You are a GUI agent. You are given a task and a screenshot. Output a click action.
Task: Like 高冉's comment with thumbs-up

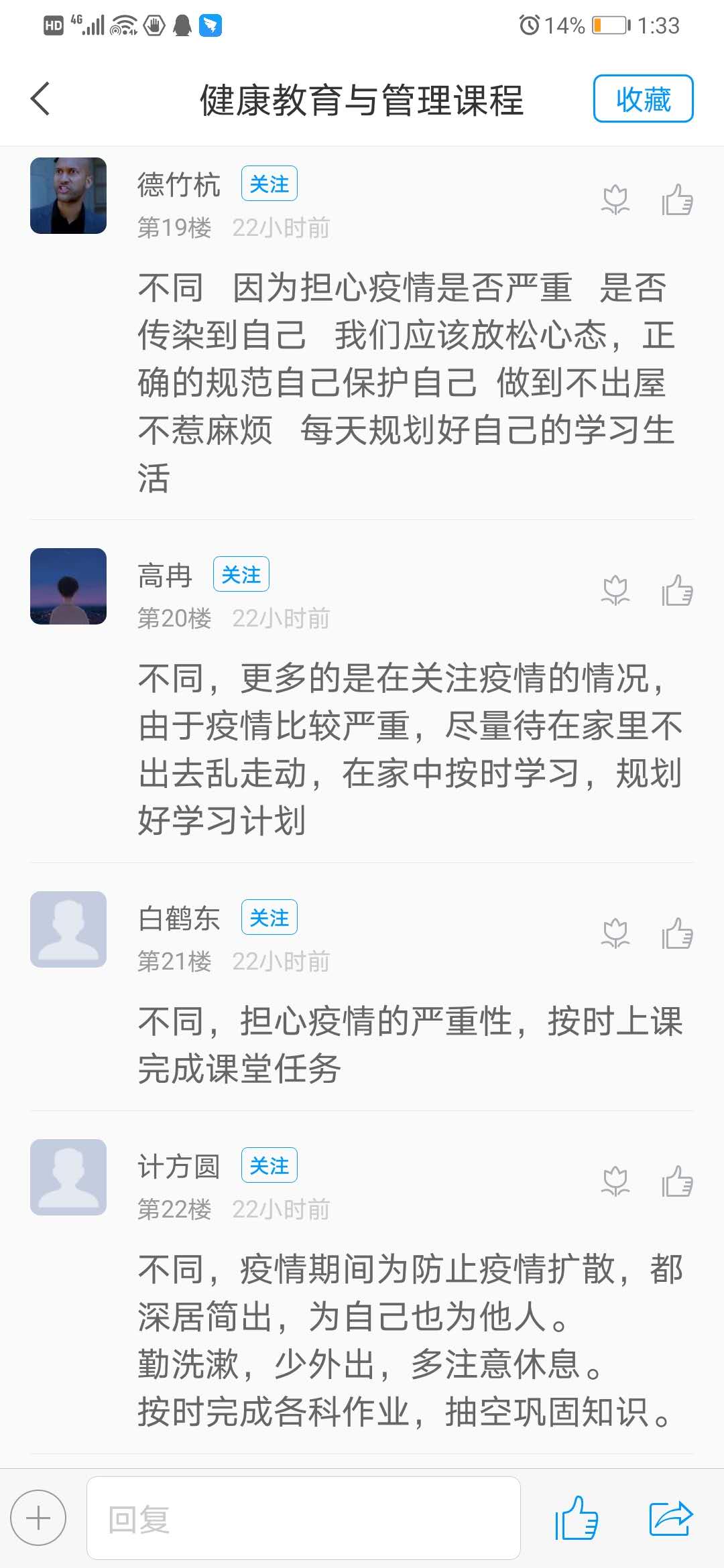pos(677,590)
